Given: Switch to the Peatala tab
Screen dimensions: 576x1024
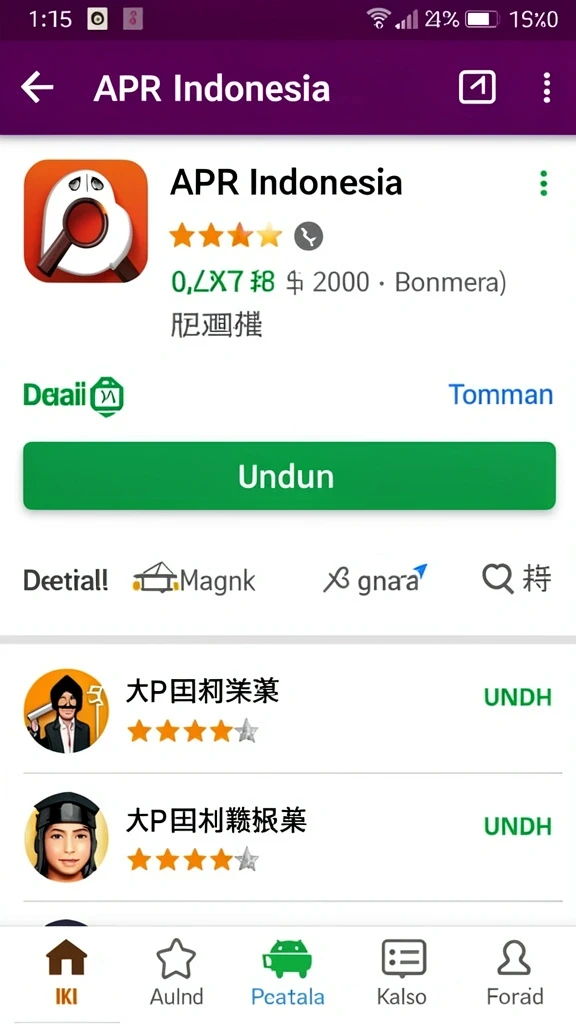Looking at the screenshot, I should pos(287,972).
